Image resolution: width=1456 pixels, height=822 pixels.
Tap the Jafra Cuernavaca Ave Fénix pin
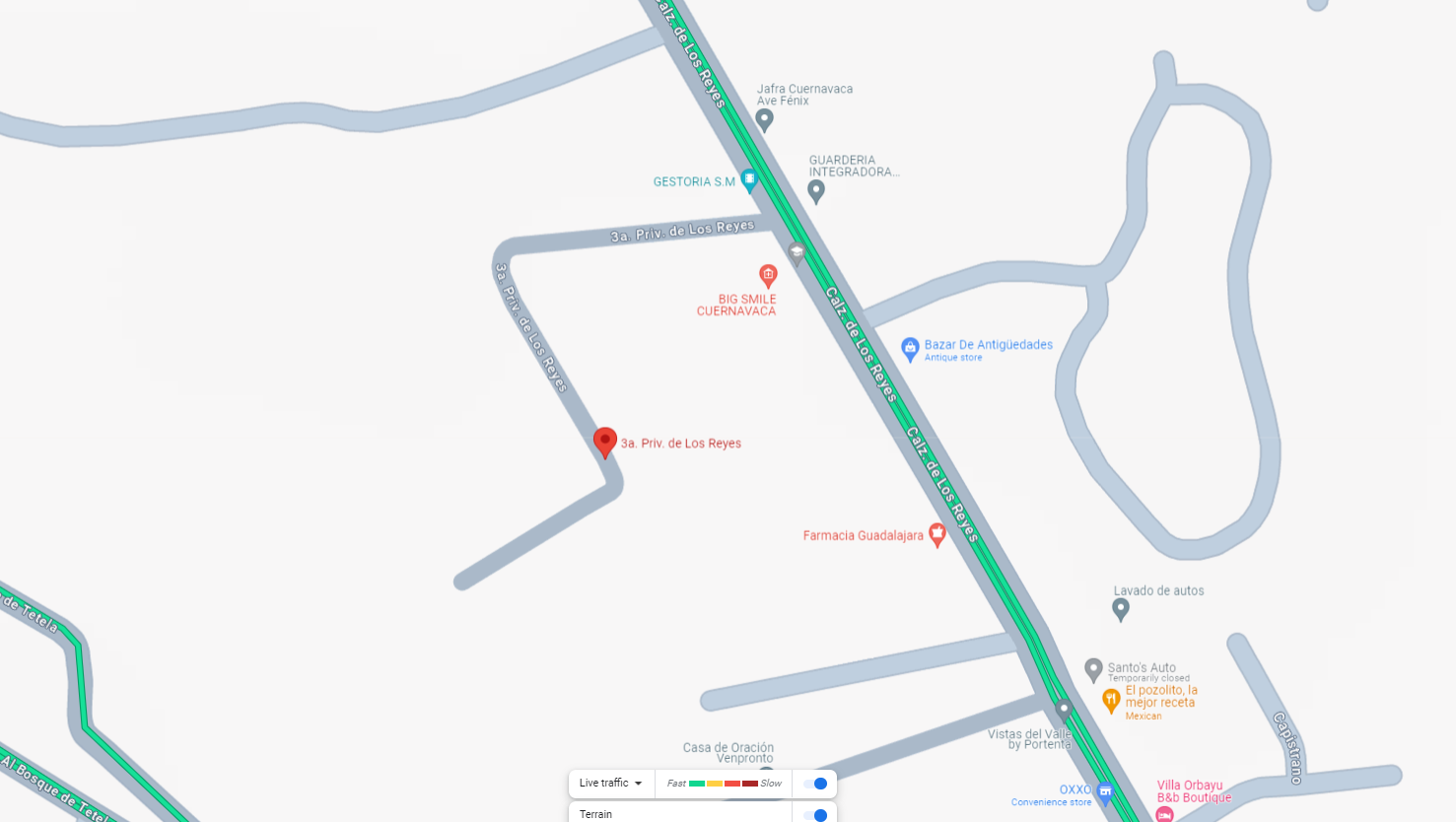764,120
